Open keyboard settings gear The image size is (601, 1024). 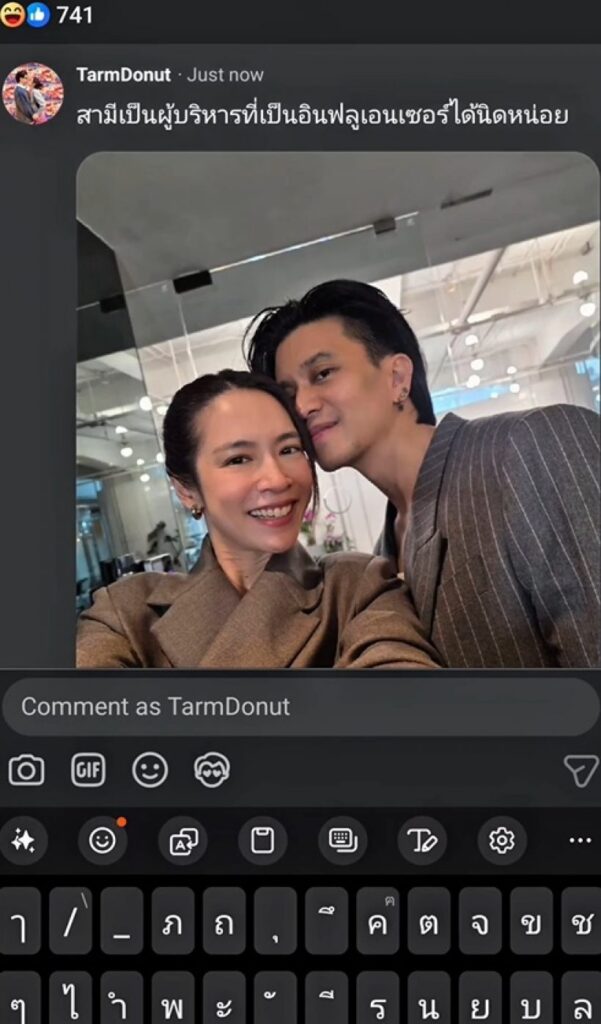coord(501,841)
